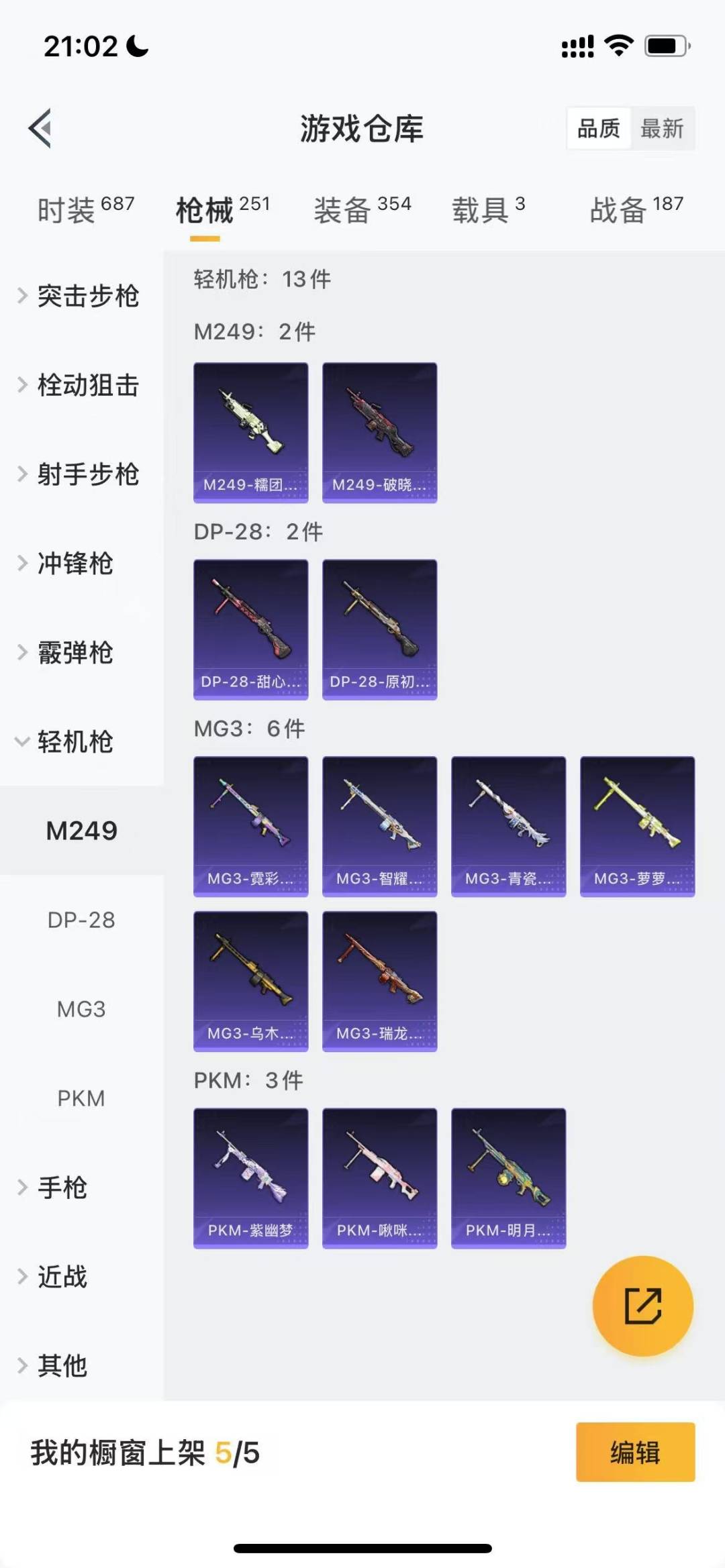Expand the 冲锋枪 category
Viewport: 725px width, 1568px height.
coord(74,564)
